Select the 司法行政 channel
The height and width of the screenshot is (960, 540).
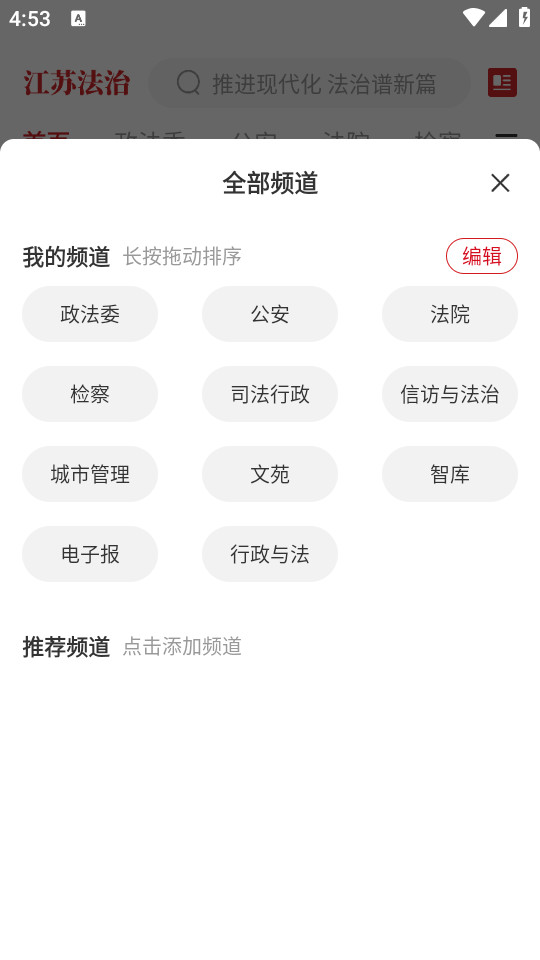270,394
